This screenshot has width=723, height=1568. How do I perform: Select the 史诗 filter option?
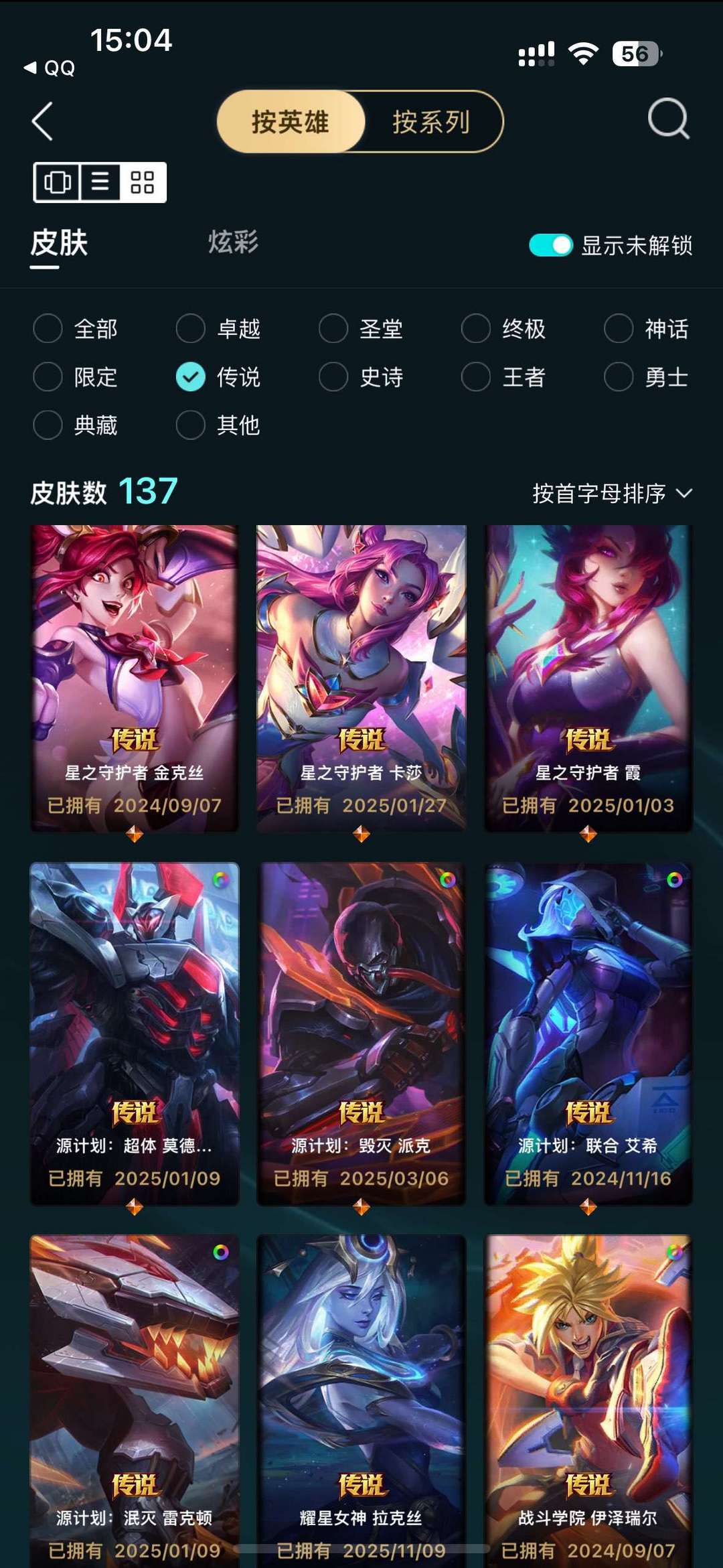coord(333,377)
